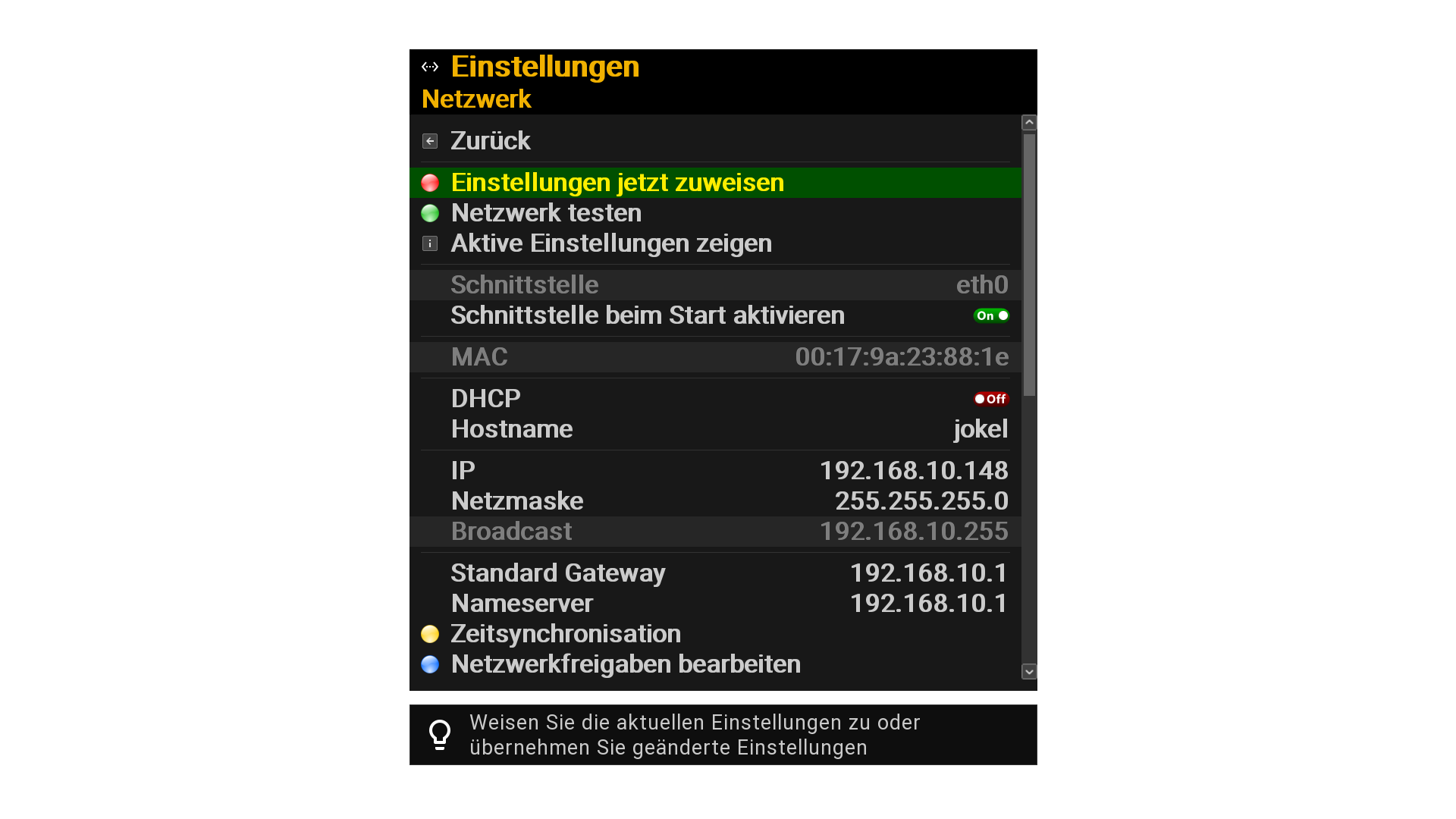Enable the DHCP switch

pos(990,399)
